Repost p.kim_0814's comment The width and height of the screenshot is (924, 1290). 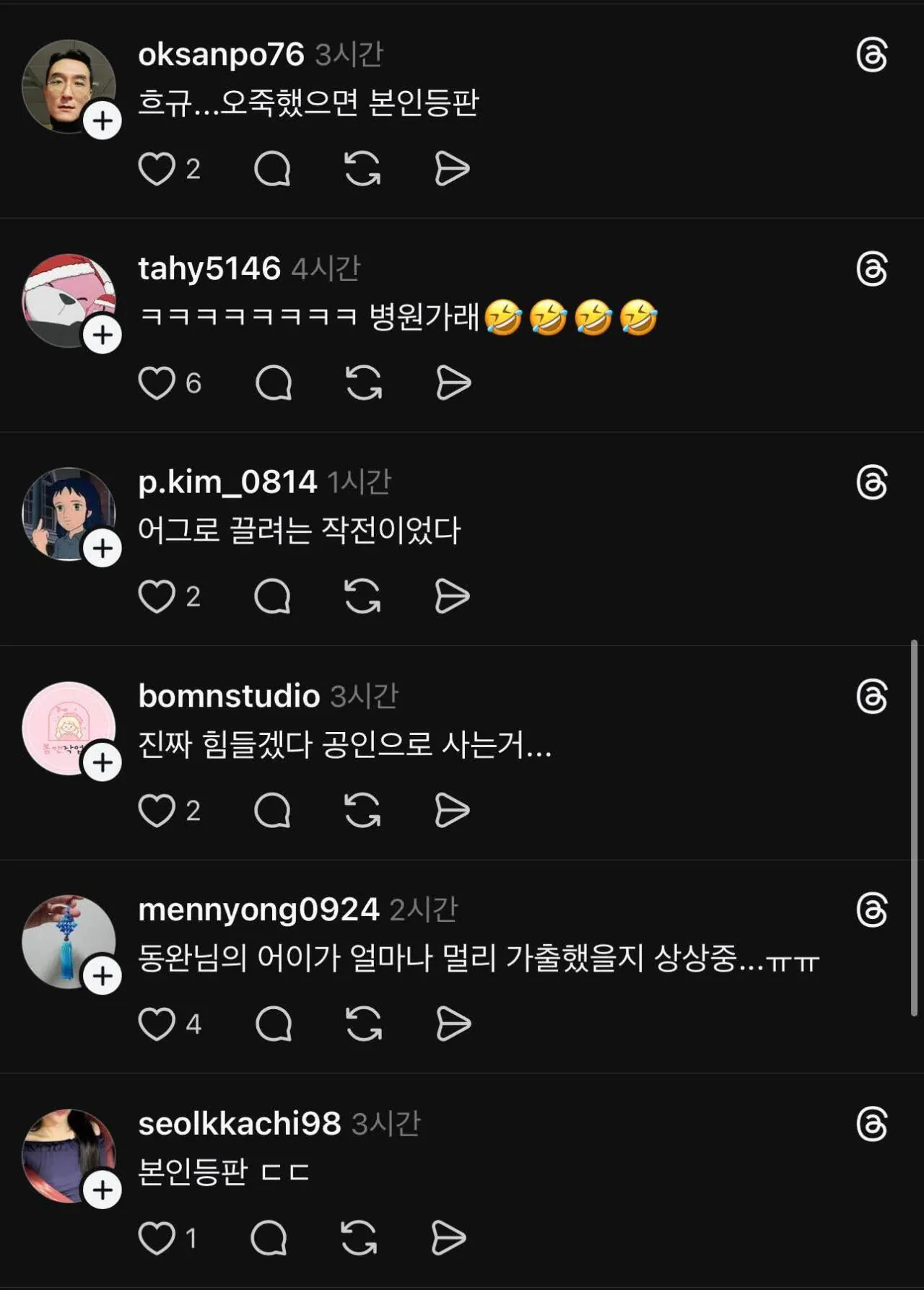(362, 597)
